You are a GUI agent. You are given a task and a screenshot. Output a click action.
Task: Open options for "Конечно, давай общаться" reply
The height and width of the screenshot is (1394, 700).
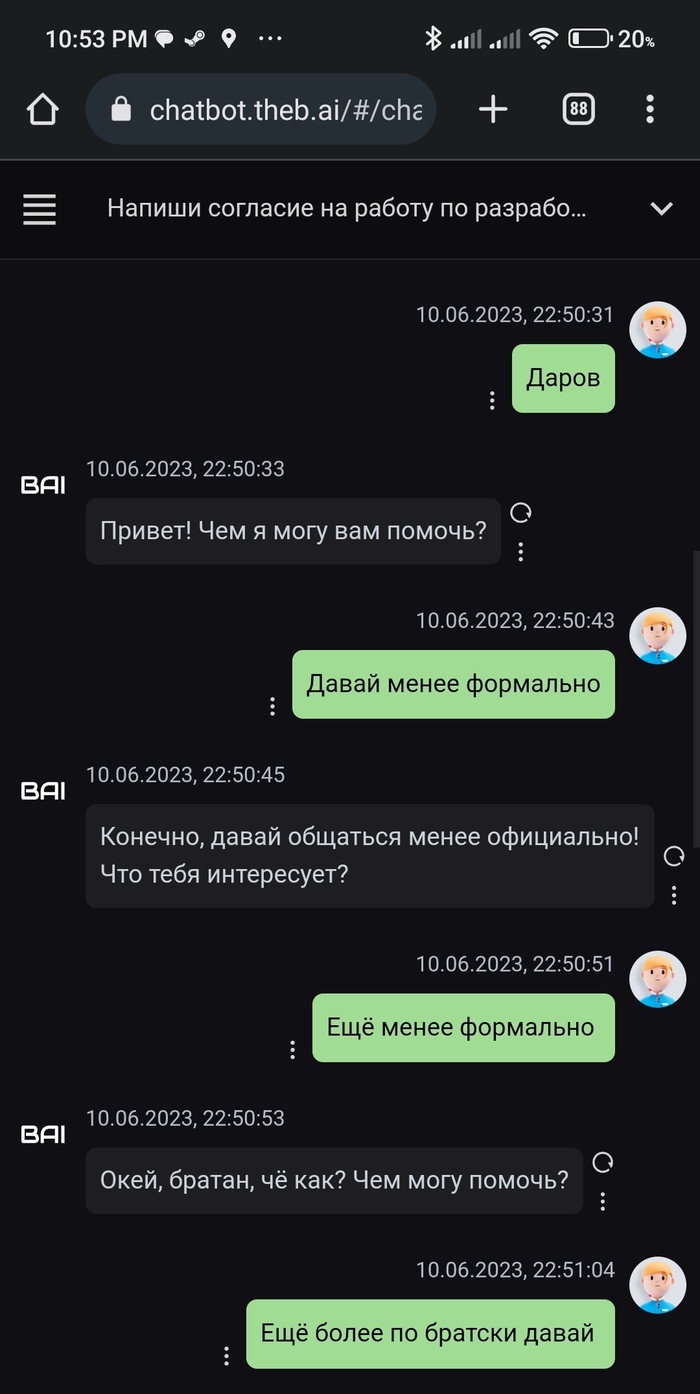[x=675, y=895]
